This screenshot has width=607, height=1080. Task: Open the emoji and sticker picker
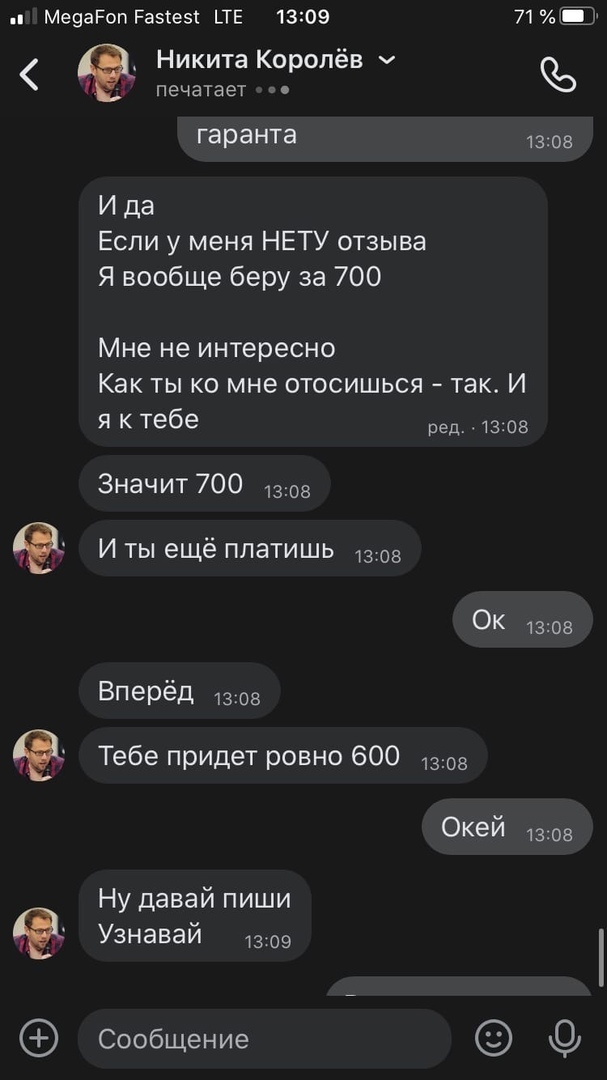(493, 1038)
